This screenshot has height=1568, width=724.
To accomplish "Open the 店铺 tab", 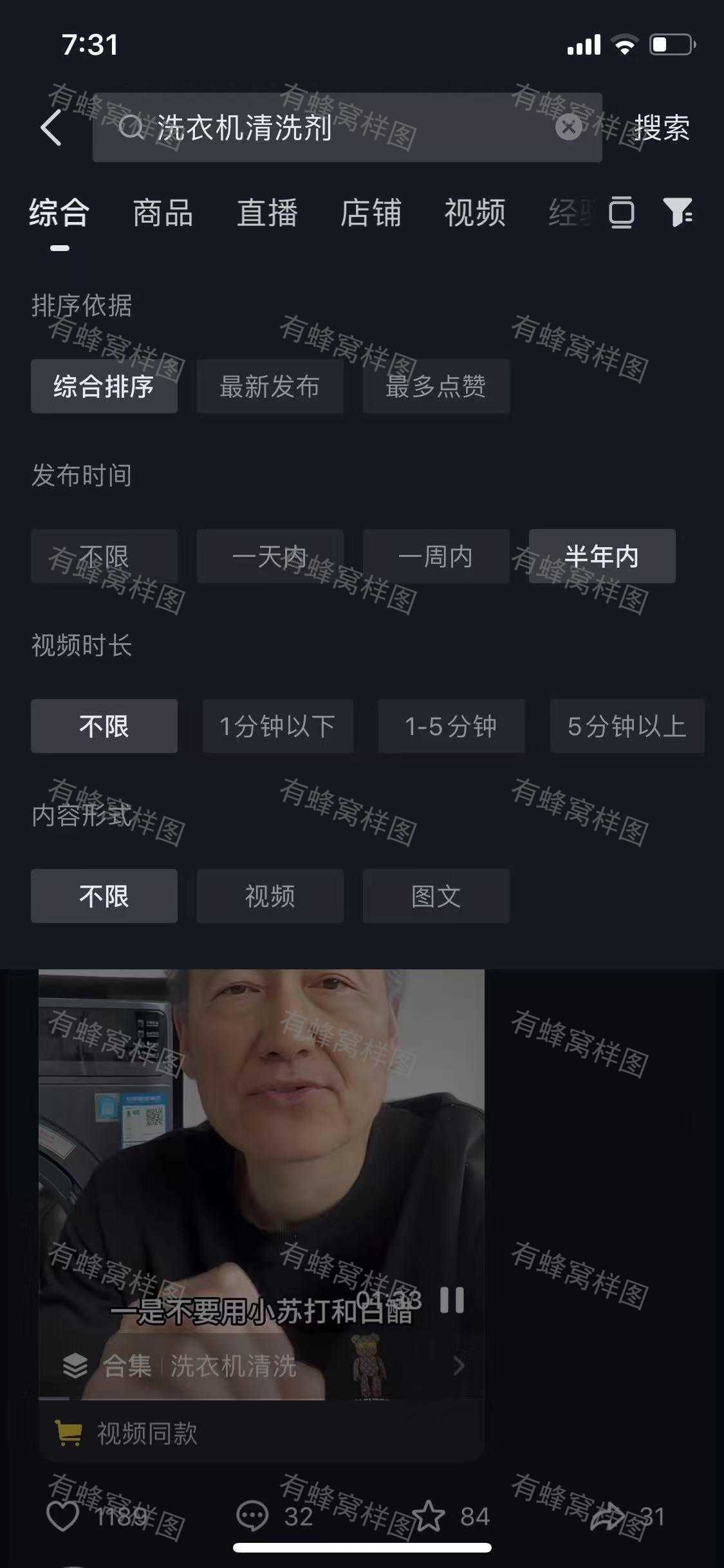I will pyautogui.click(x=371, y=213).
